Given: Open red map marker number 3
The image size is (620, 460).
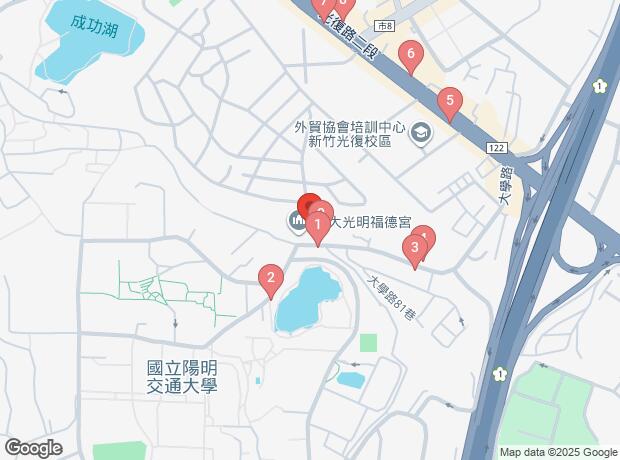Looking at the screenshot, I should point(413,247).
